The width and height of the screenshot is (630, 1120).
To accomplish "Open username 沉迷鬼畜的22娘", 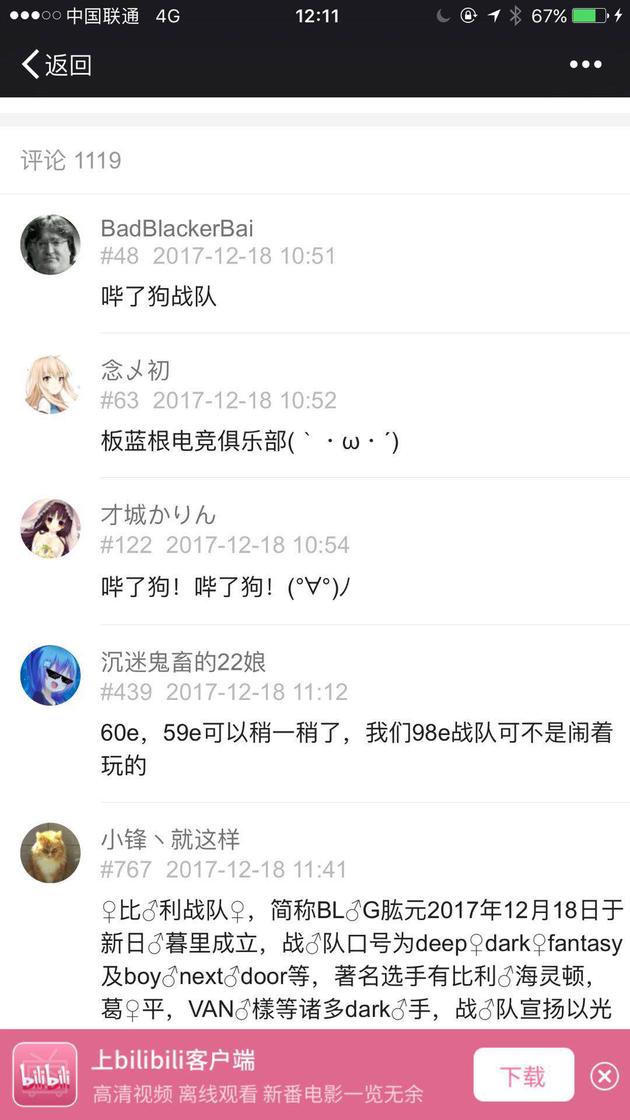I will click(x=183, y=662).
